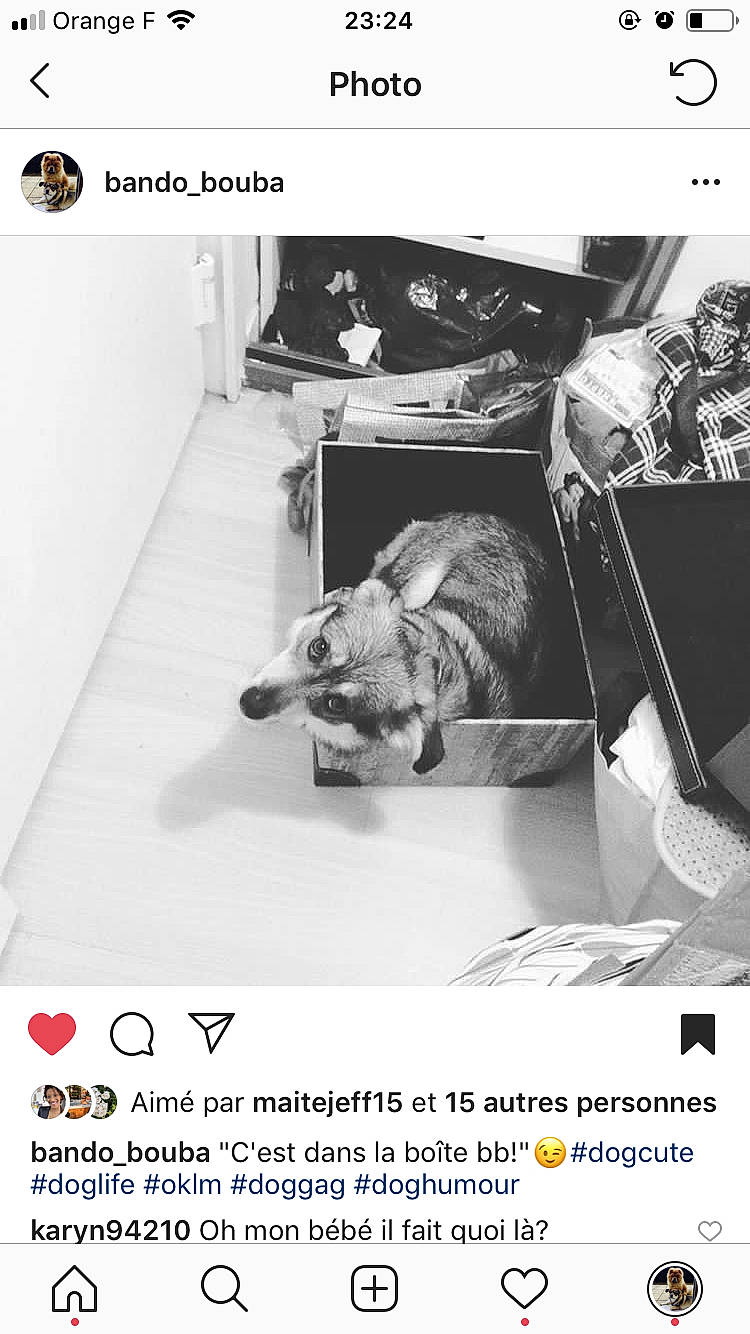Open karyn94210's profile from the comment

pos(110,1230)
